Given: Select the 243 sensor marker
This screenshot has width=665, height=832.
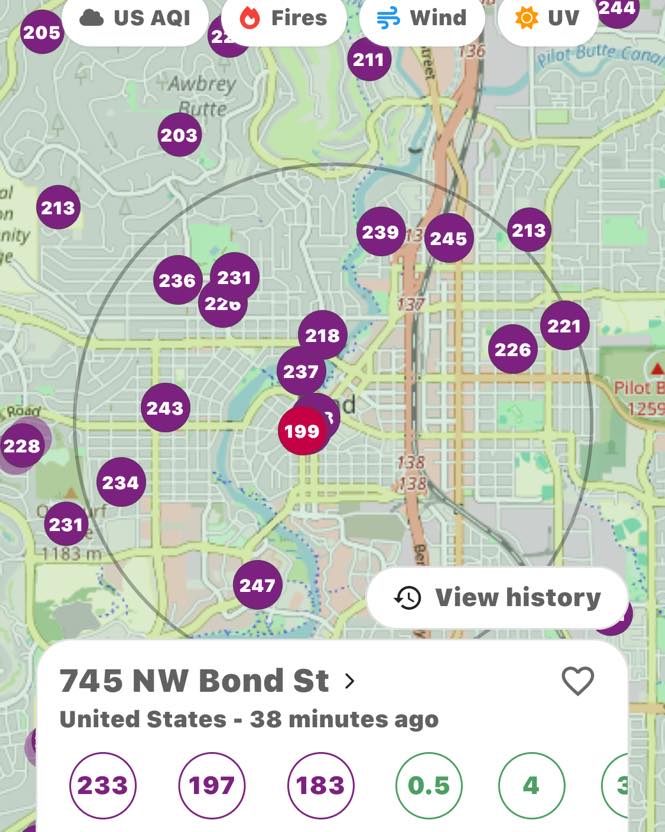Looking at the screenshot, I should click(165, 408).
